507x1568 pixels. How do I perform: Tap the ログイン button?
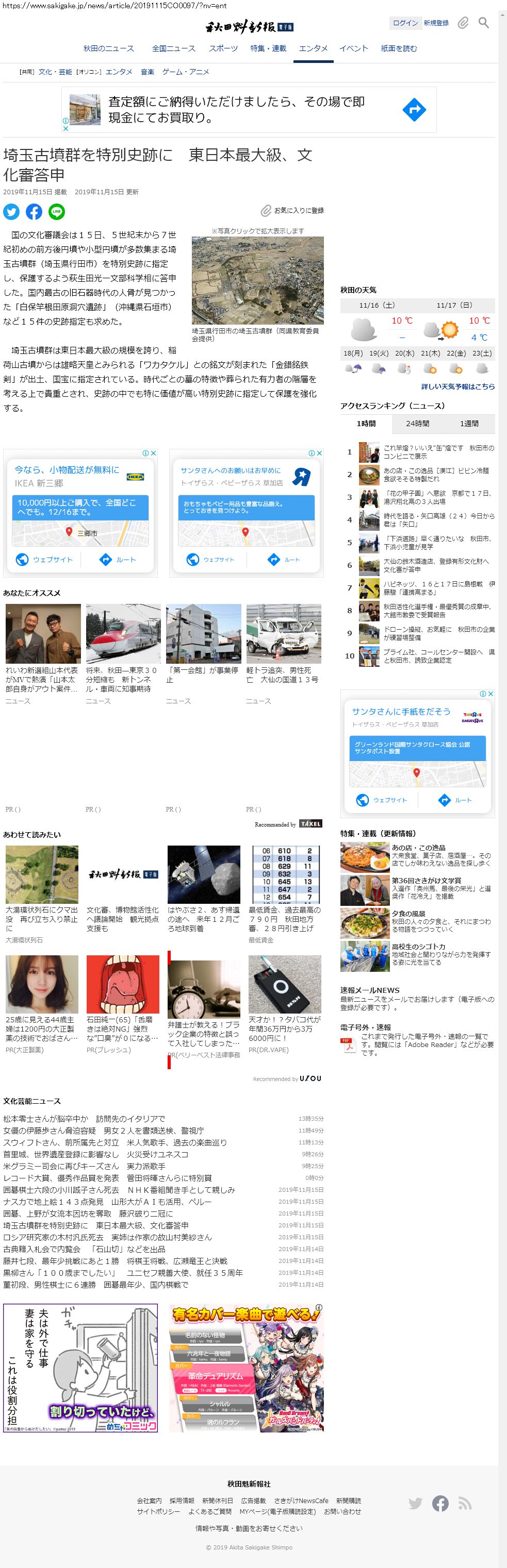(x=405, y=23)
